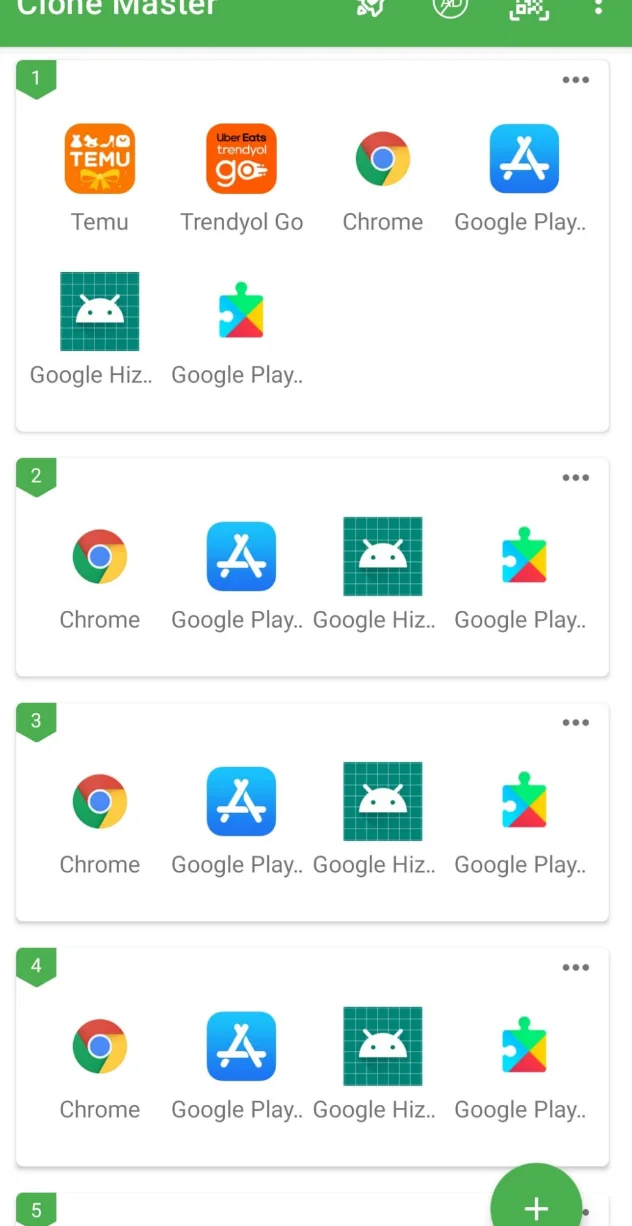This screenshot has width=632, height=1226.
Task: Launch Temu in space 1
Action: pos(100,159)
